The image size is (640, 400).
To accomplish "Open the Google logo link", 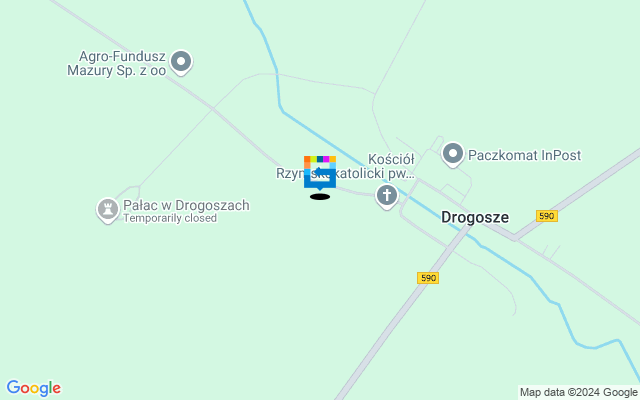I will pyautogui.click(x=33, y=388).
